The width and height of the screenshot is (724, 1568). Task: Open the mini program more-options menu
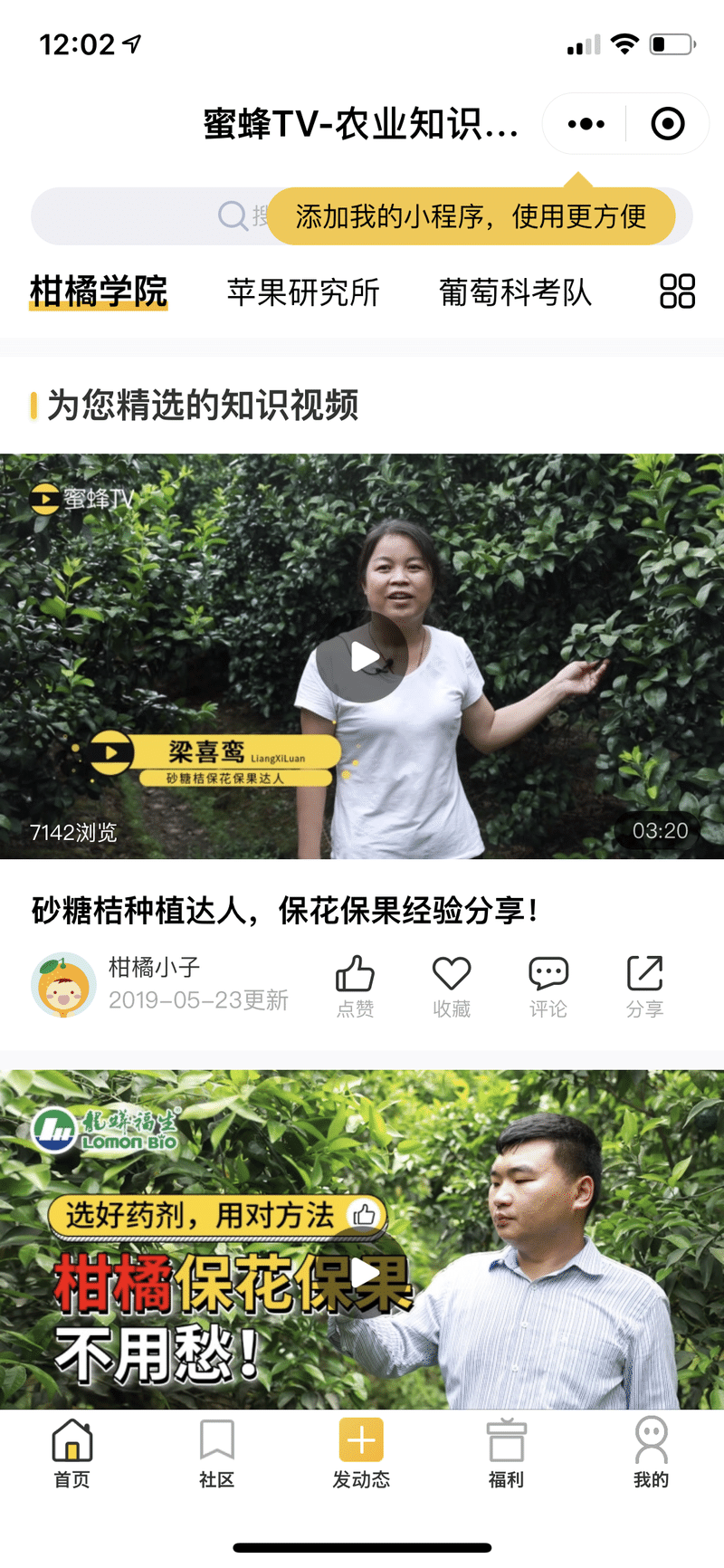click(586, 124)
